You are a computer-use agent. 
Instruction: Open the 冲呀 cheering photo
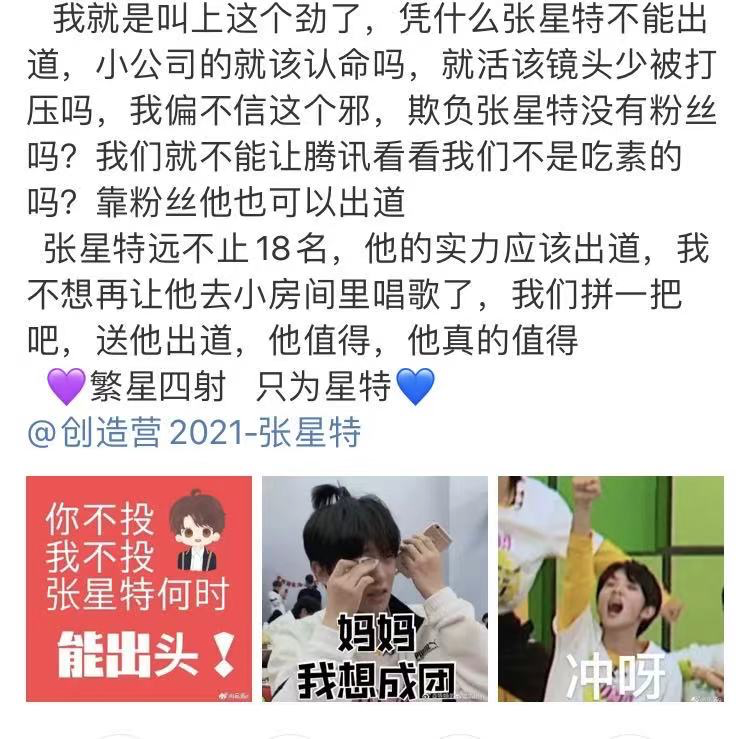coord(610,588)
